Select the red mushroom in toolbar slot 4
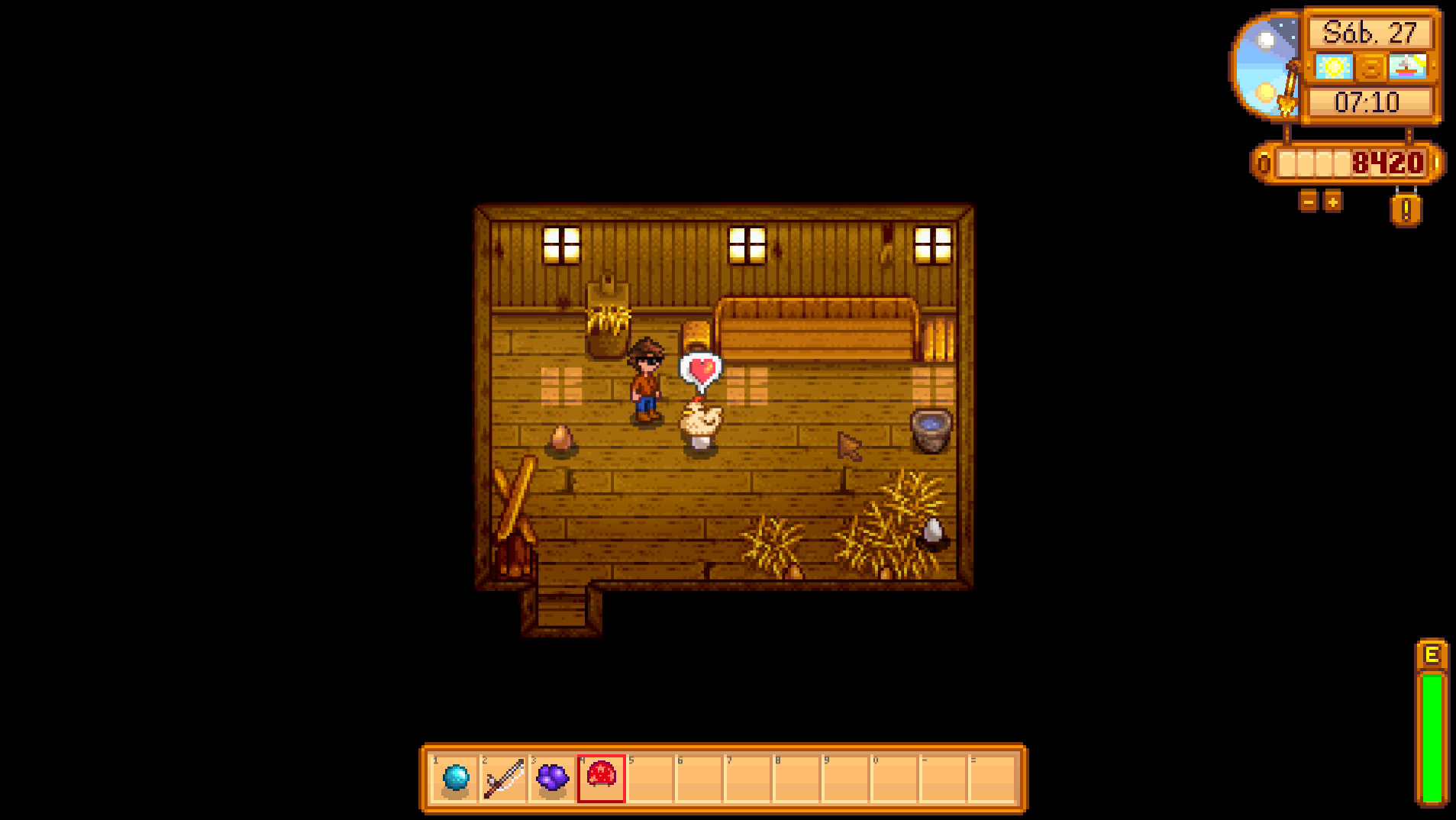This screenshot has width=1456, height=820. coord(601,778)
